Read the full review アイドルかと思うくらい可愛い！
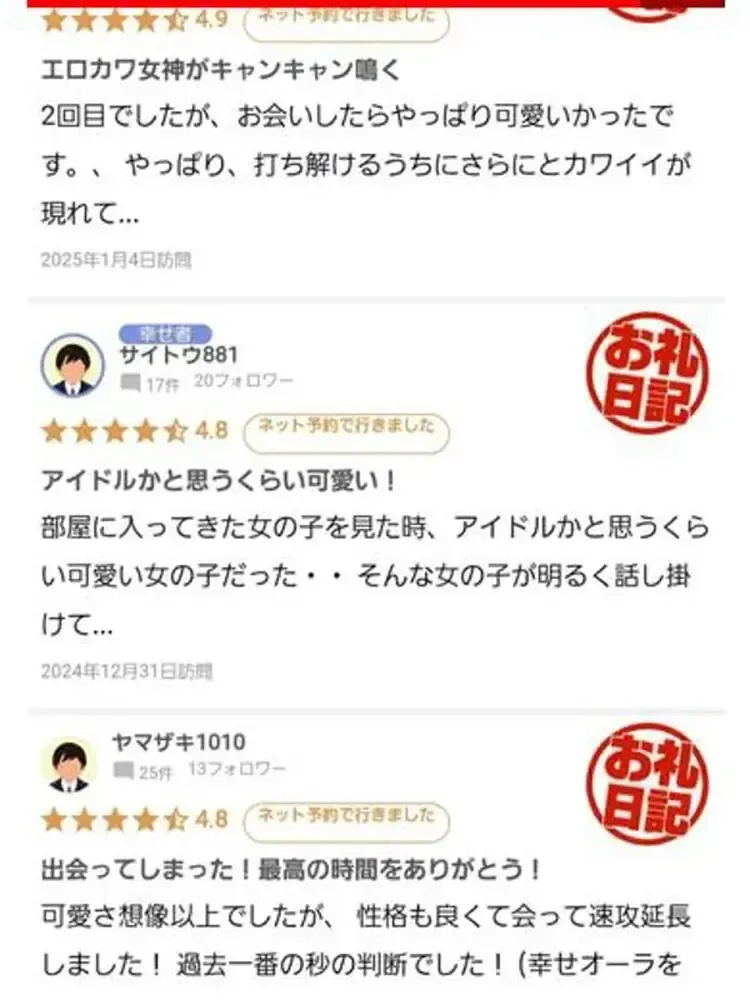Image resolution: width=750 pixels, height=1000 pixels. click(220, 480)
